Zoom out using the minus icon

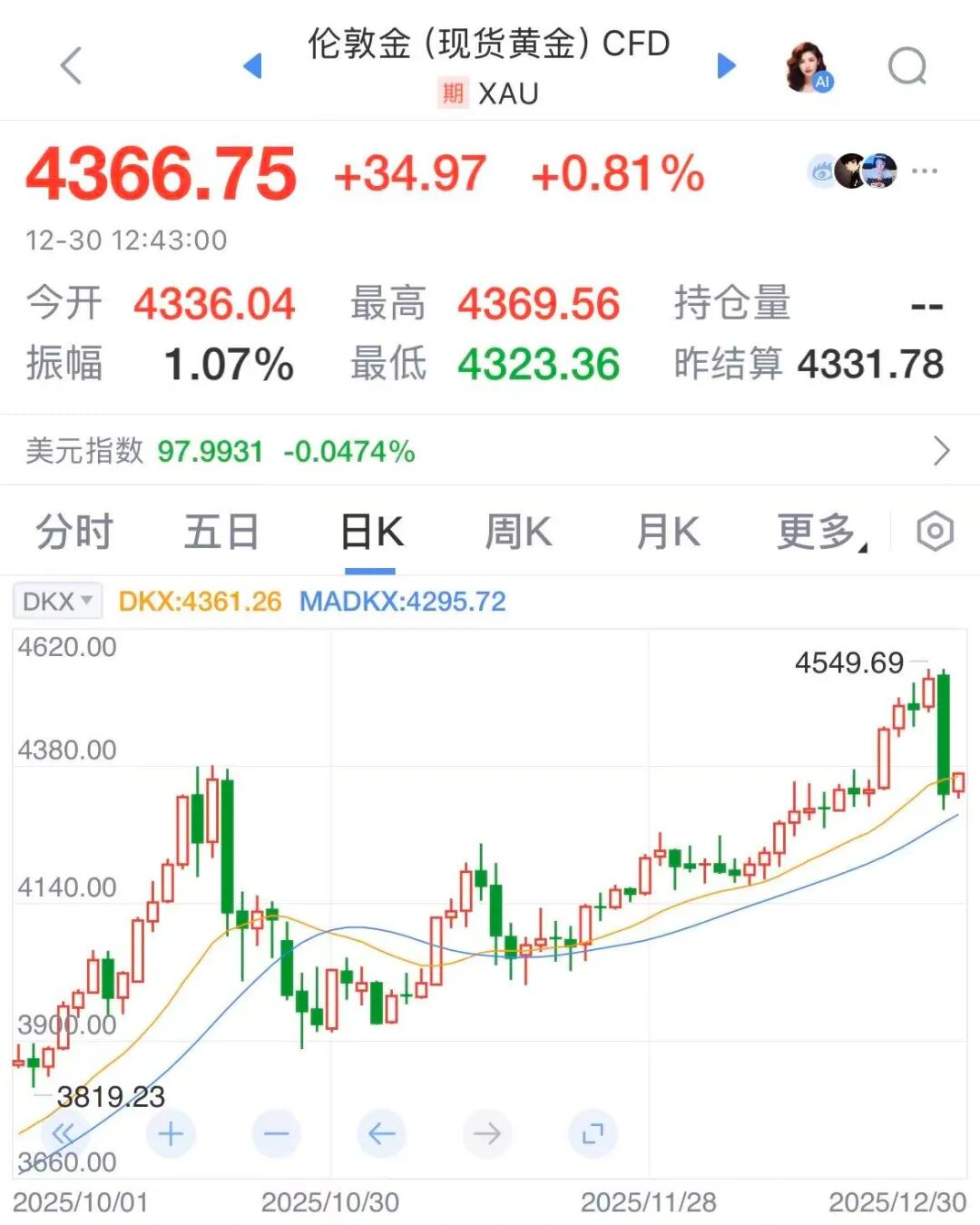(x=276, y=1133)
